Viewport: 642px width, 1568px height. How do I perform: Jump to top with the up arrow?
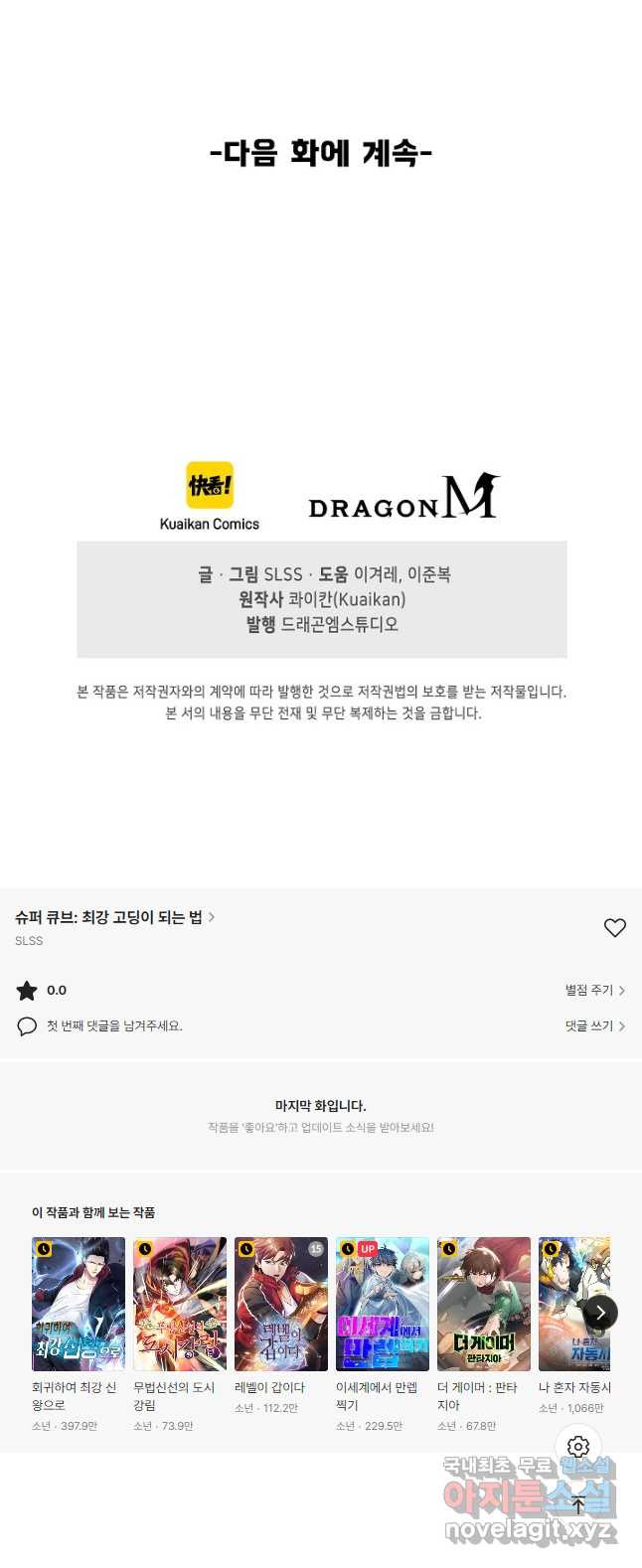coord(578,1504)
